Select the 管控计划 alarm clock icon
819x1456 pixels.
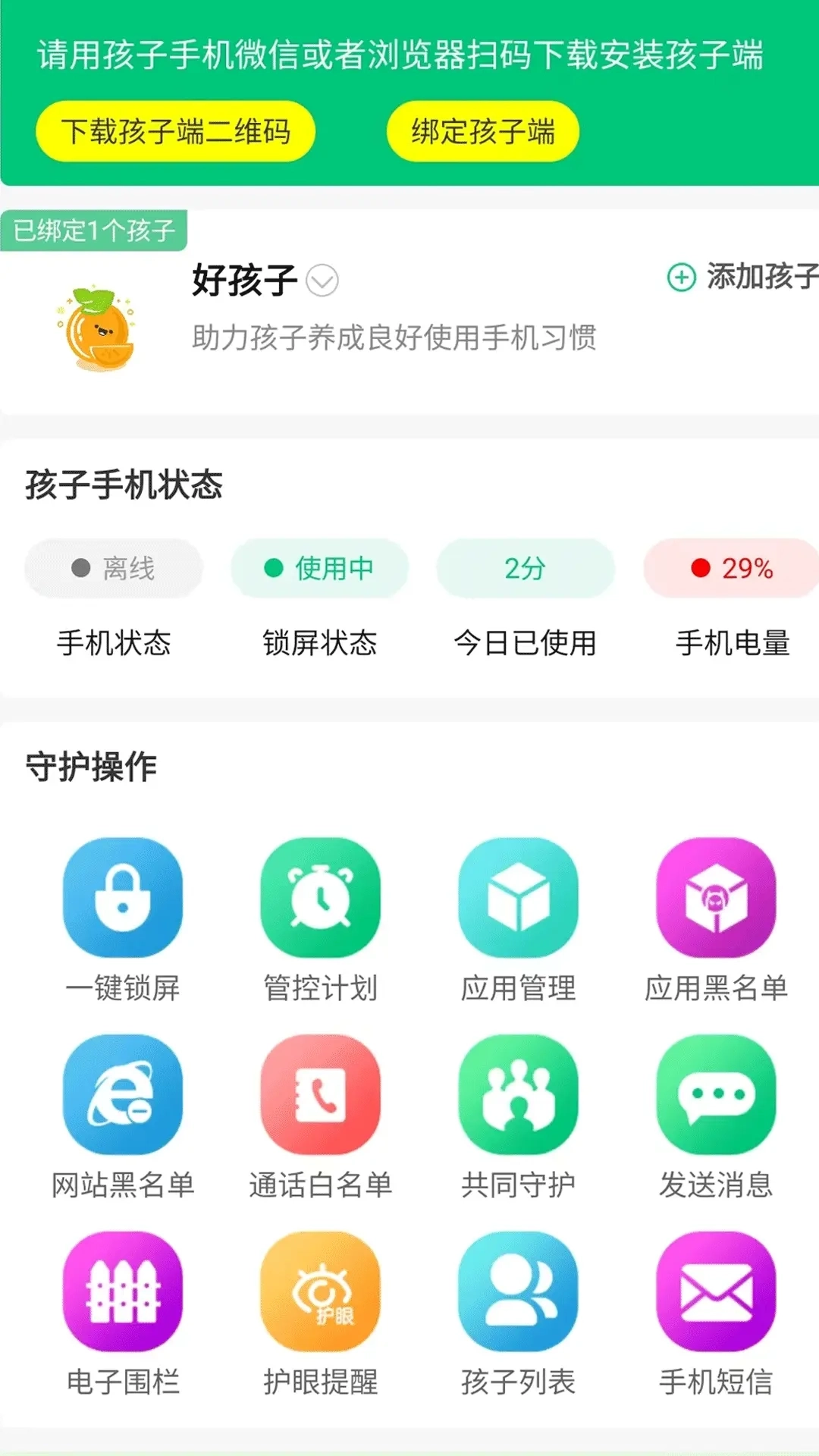point(320,899)
